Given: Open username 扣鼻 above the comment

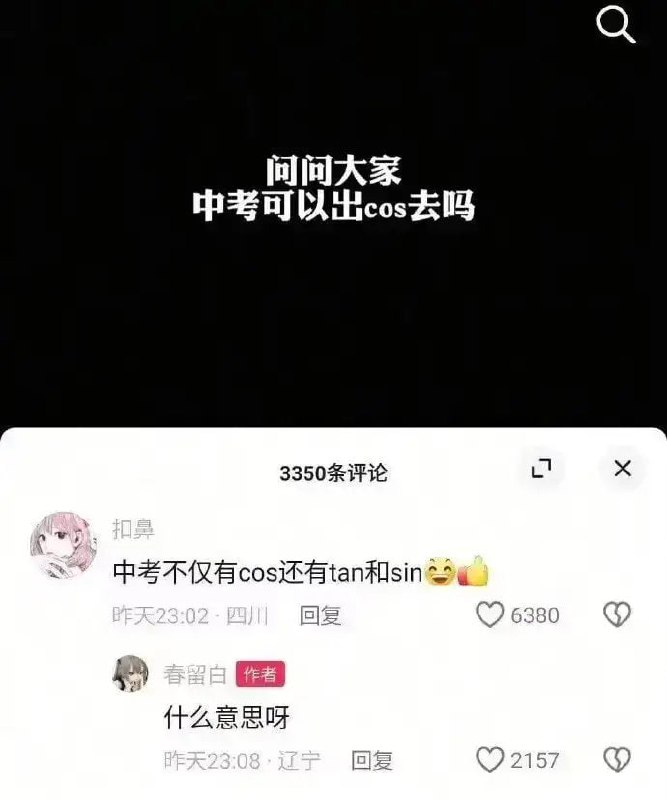Looking at the screenshot, I should (x=133, y=528).
